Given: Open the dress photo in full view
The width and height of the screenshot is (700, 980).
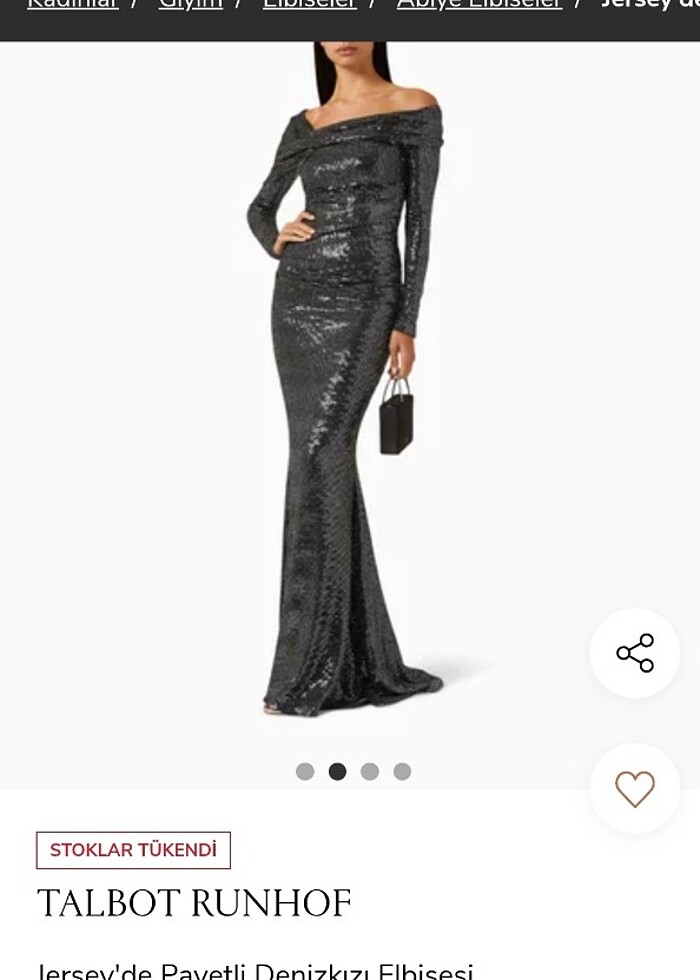Looking at the screenshot, I should pos(345,400).
